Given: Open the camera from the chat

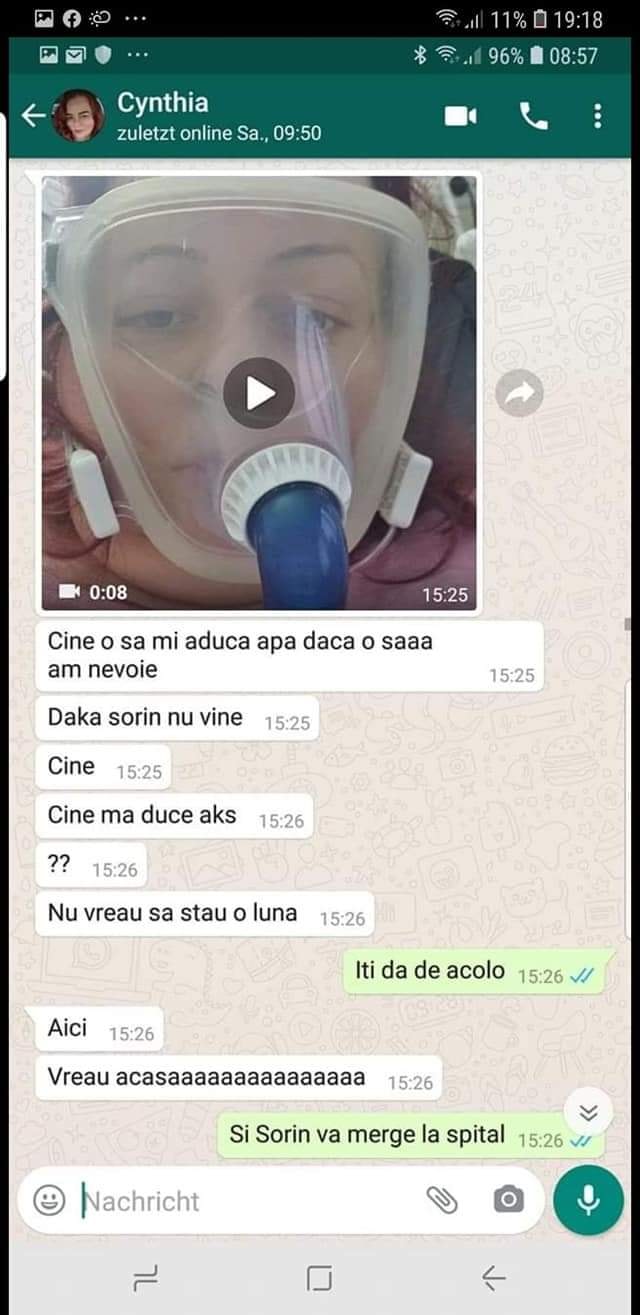Looking at the screenshot, I should click(x=508, y=1200).
